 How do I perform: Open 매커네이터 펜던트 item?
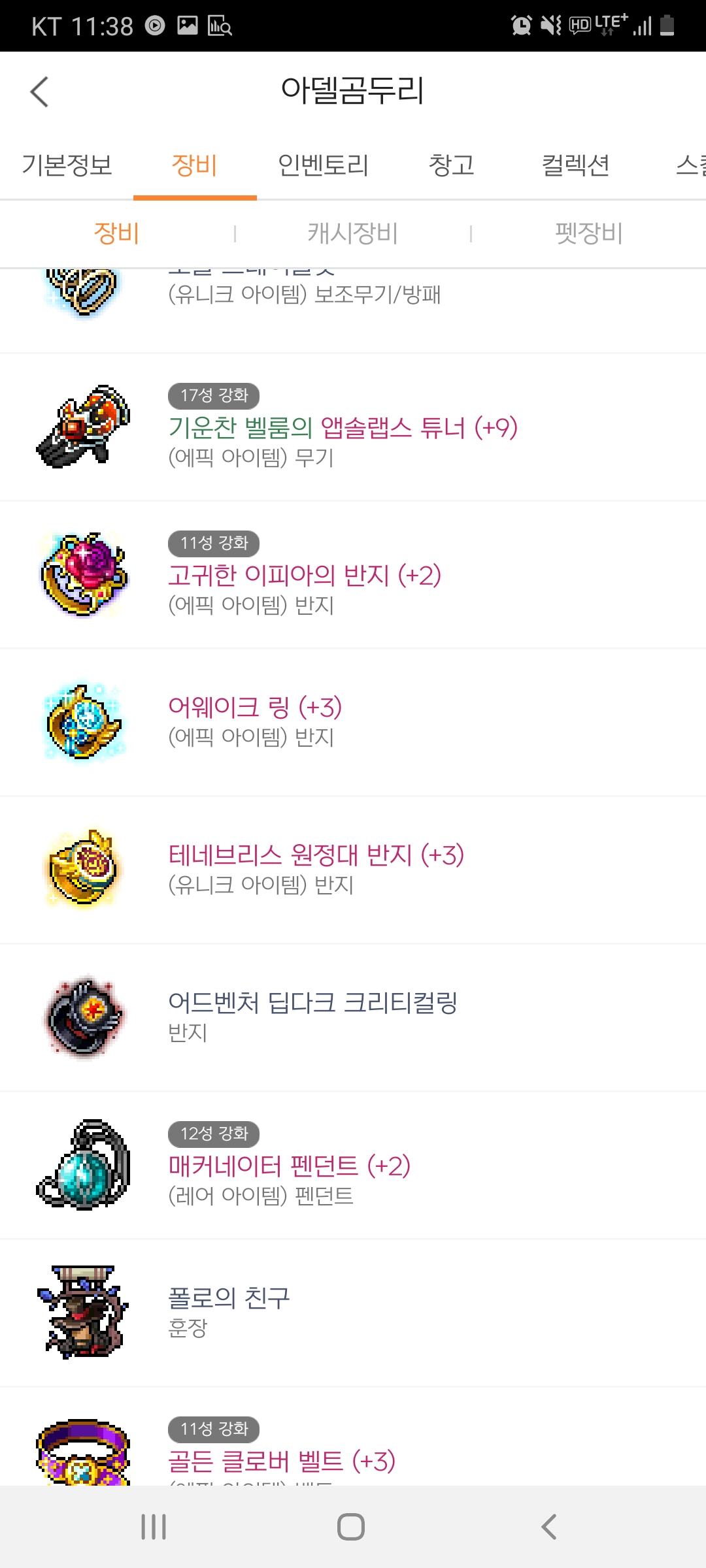coord(289,1166)
